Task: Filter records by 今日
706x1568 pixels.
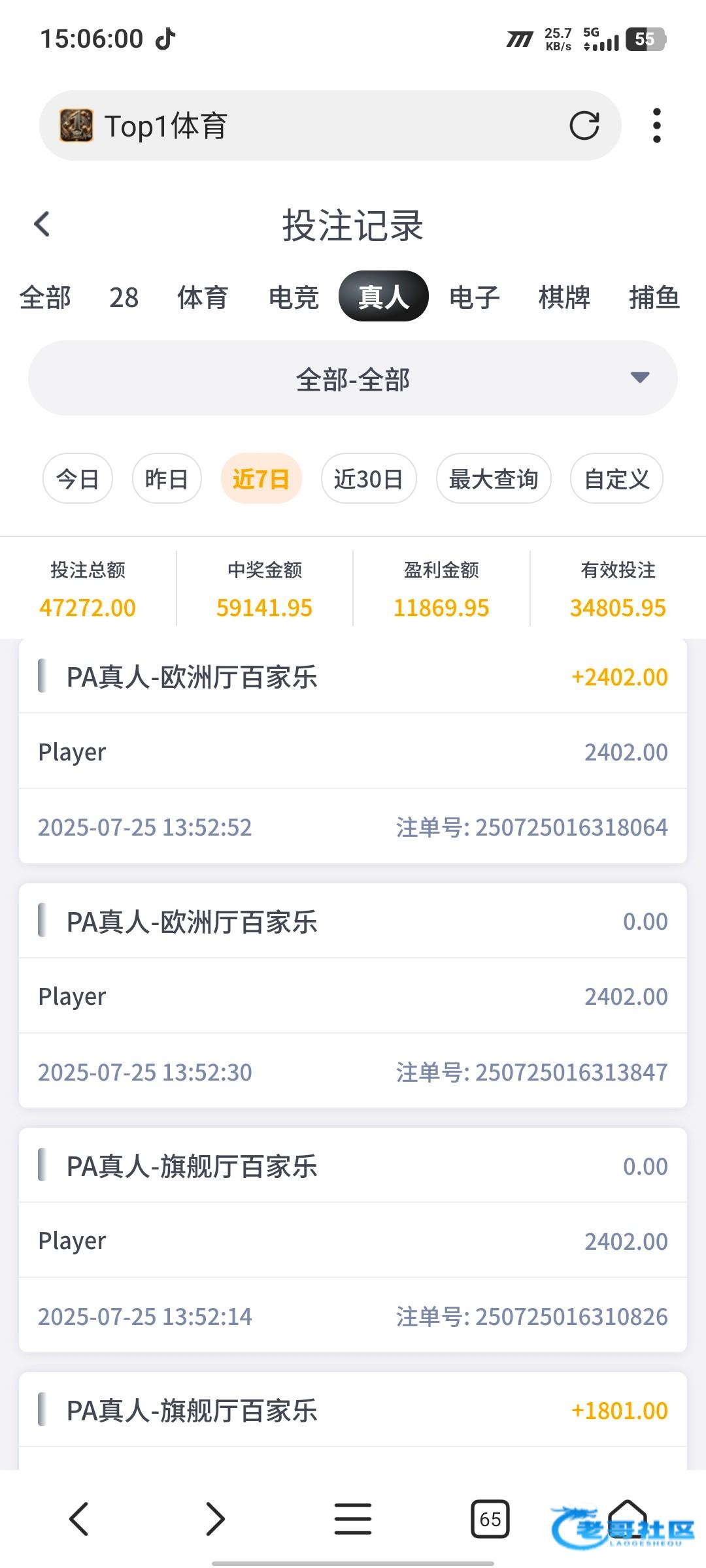Action: [x=78, y=478]
